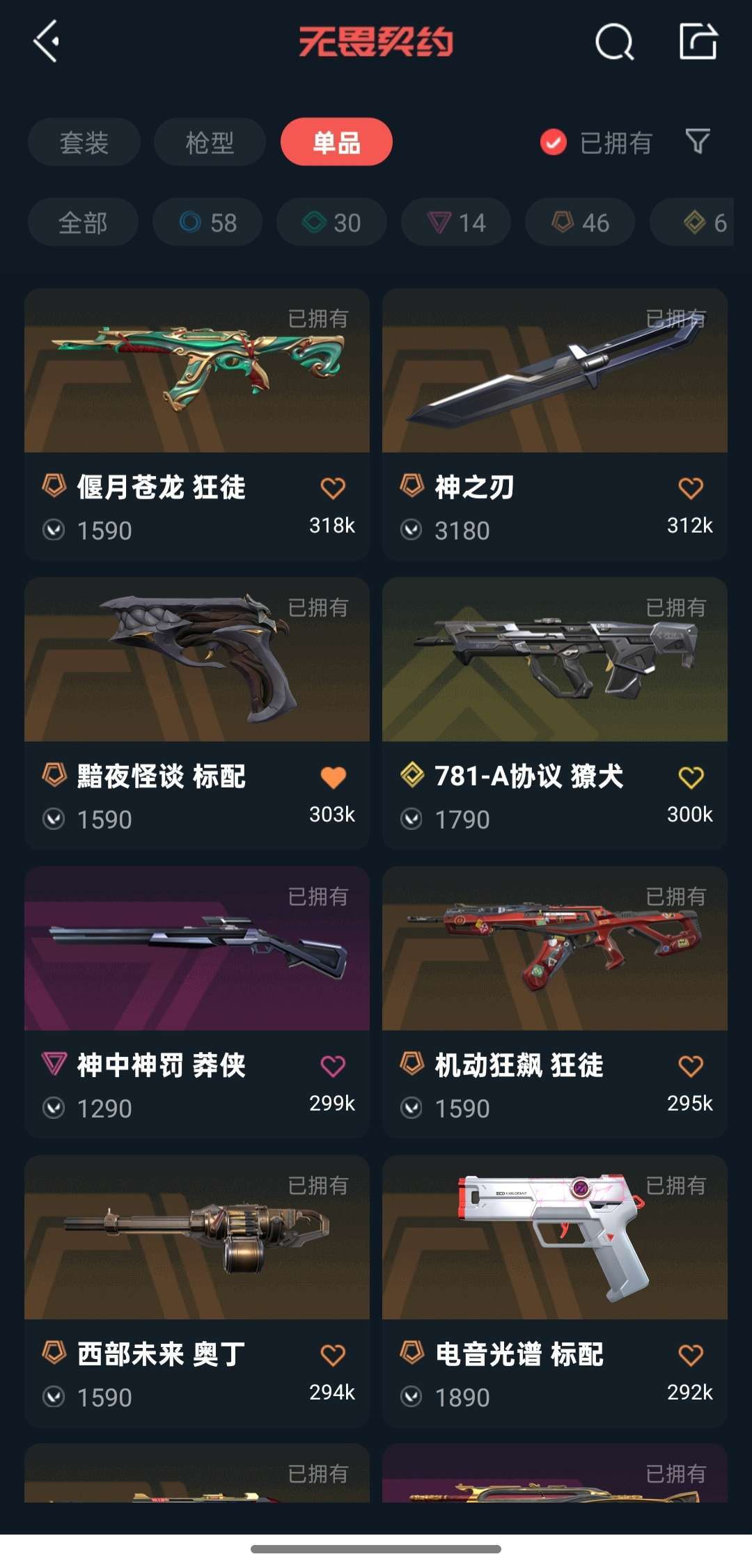752x1568 pixels.
Task: Open the 西部未来 奥丁 skin card
Action: 197,1291
